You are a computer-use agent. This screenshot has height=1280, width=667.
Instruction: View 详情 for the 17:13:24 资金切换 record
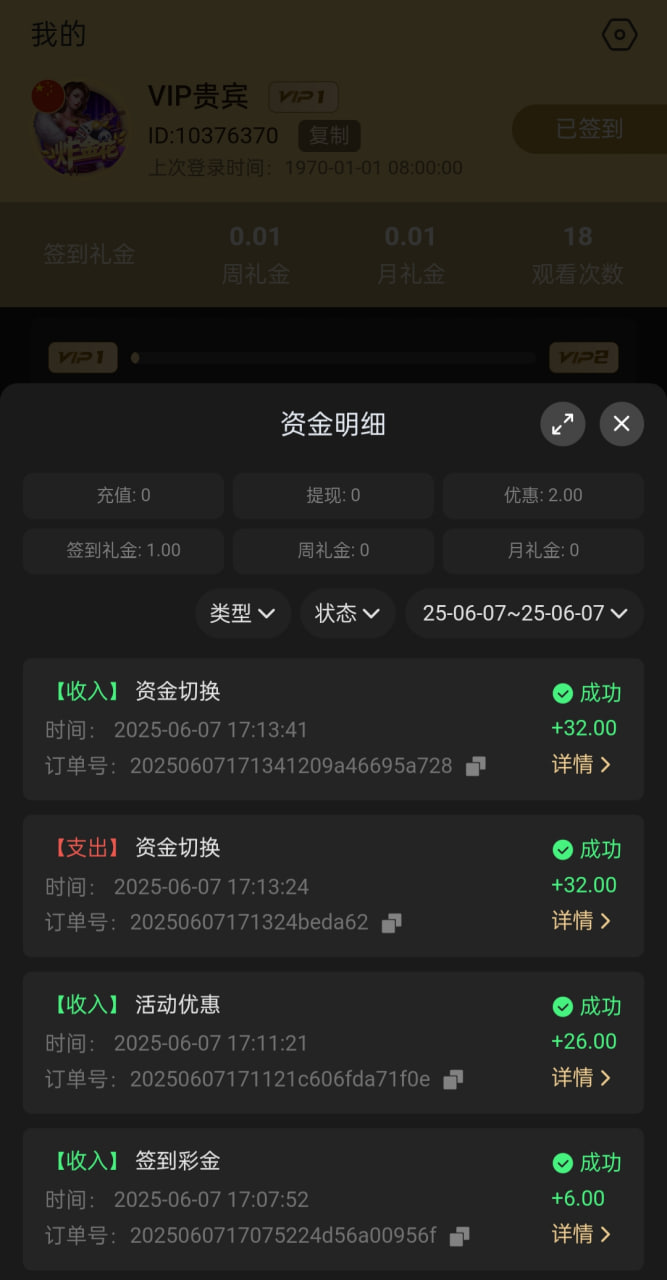[582, 921]
